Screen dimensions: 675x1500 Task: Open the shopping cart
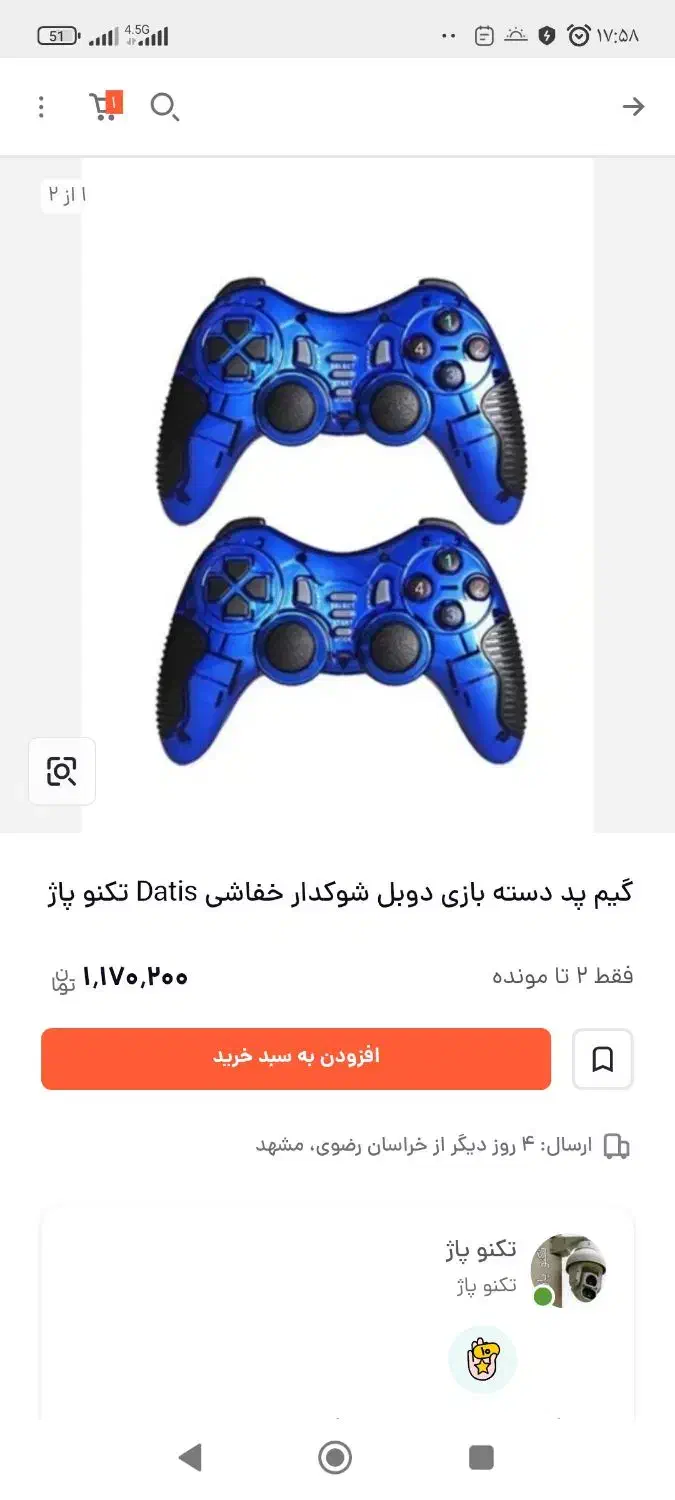105,106
